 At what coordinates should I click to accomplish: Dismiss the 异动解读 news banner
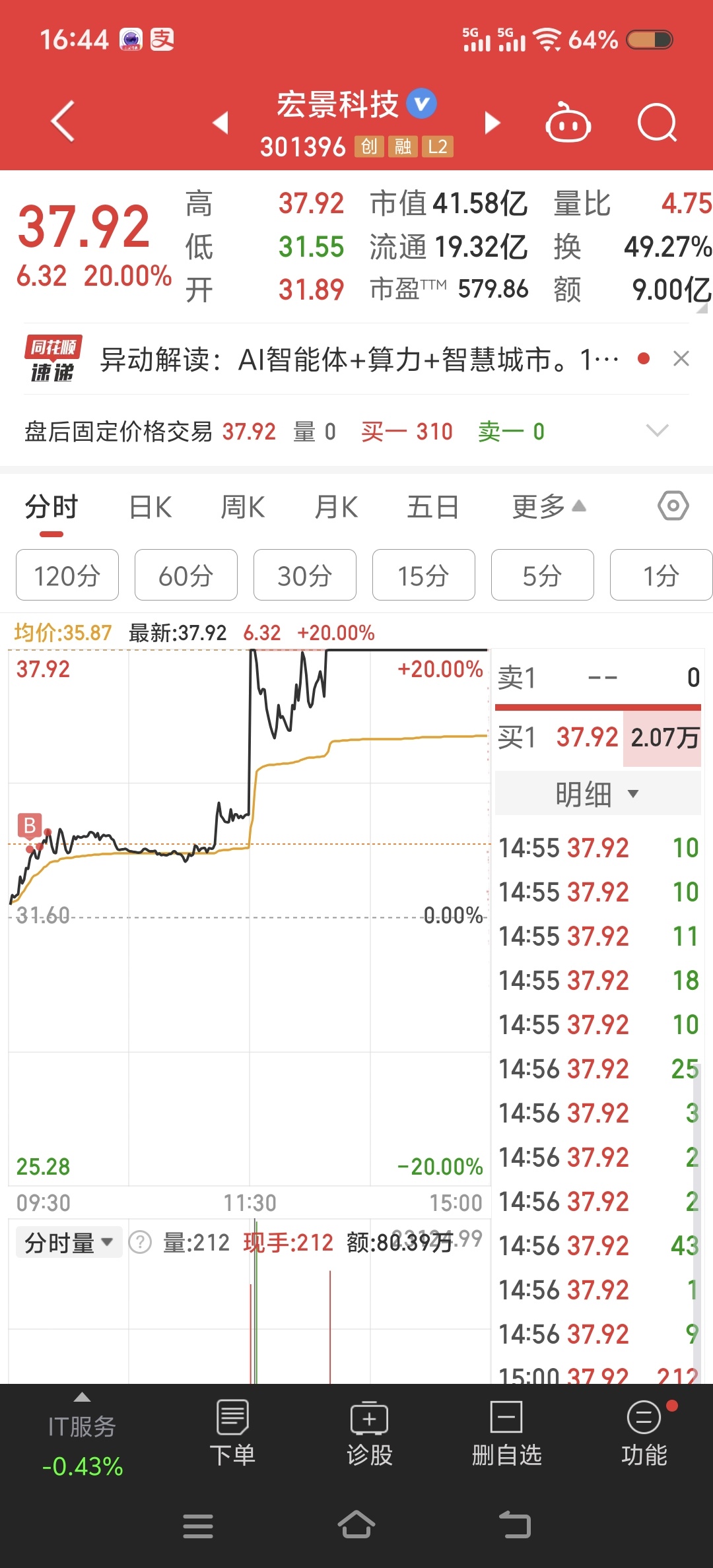coord(681,358)
